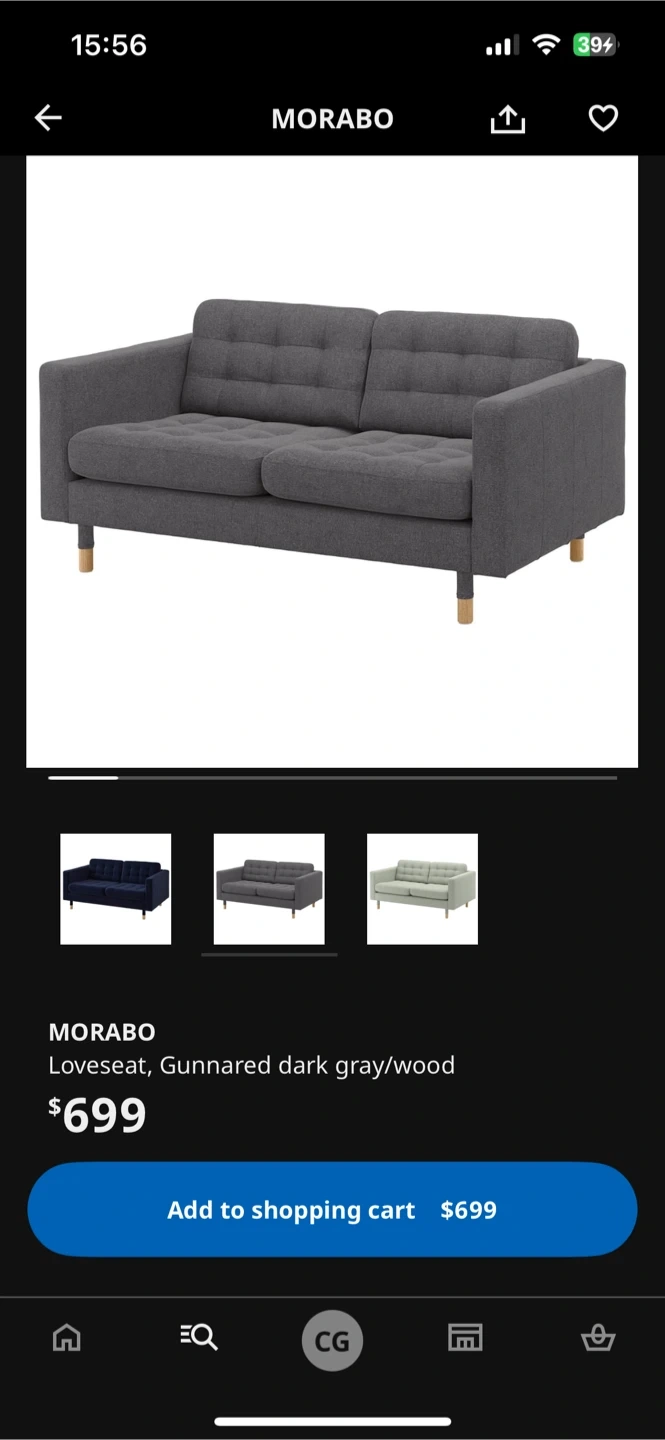This screenshot has width=665, height=1440.
Task: Add MORABO to favorites with heart
Action: coord(603,118)
